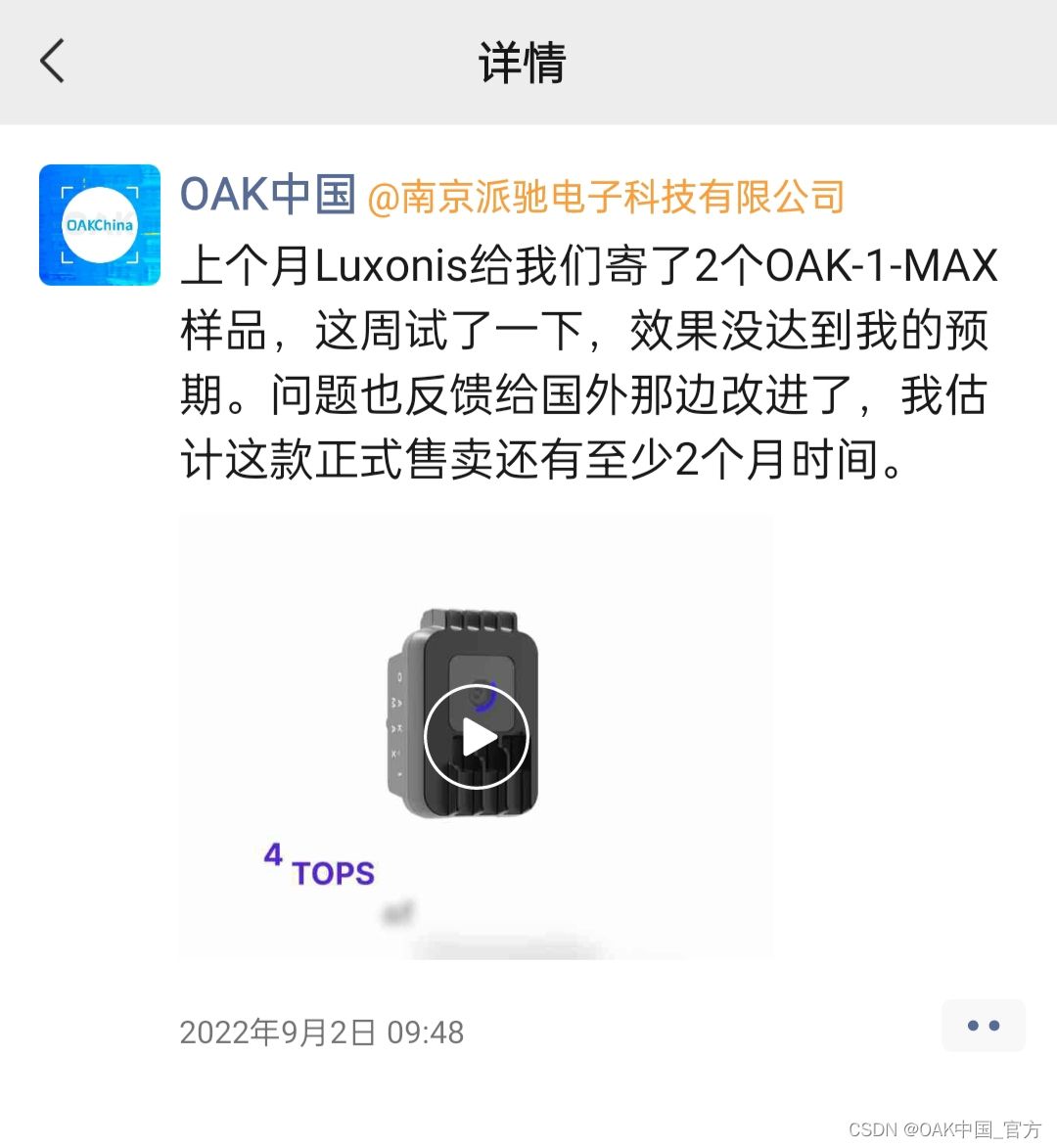The image size is (1057, 1148).
Task: Open the 南京派驰电子科技有限公司 account link
Action: pos(607,196)
